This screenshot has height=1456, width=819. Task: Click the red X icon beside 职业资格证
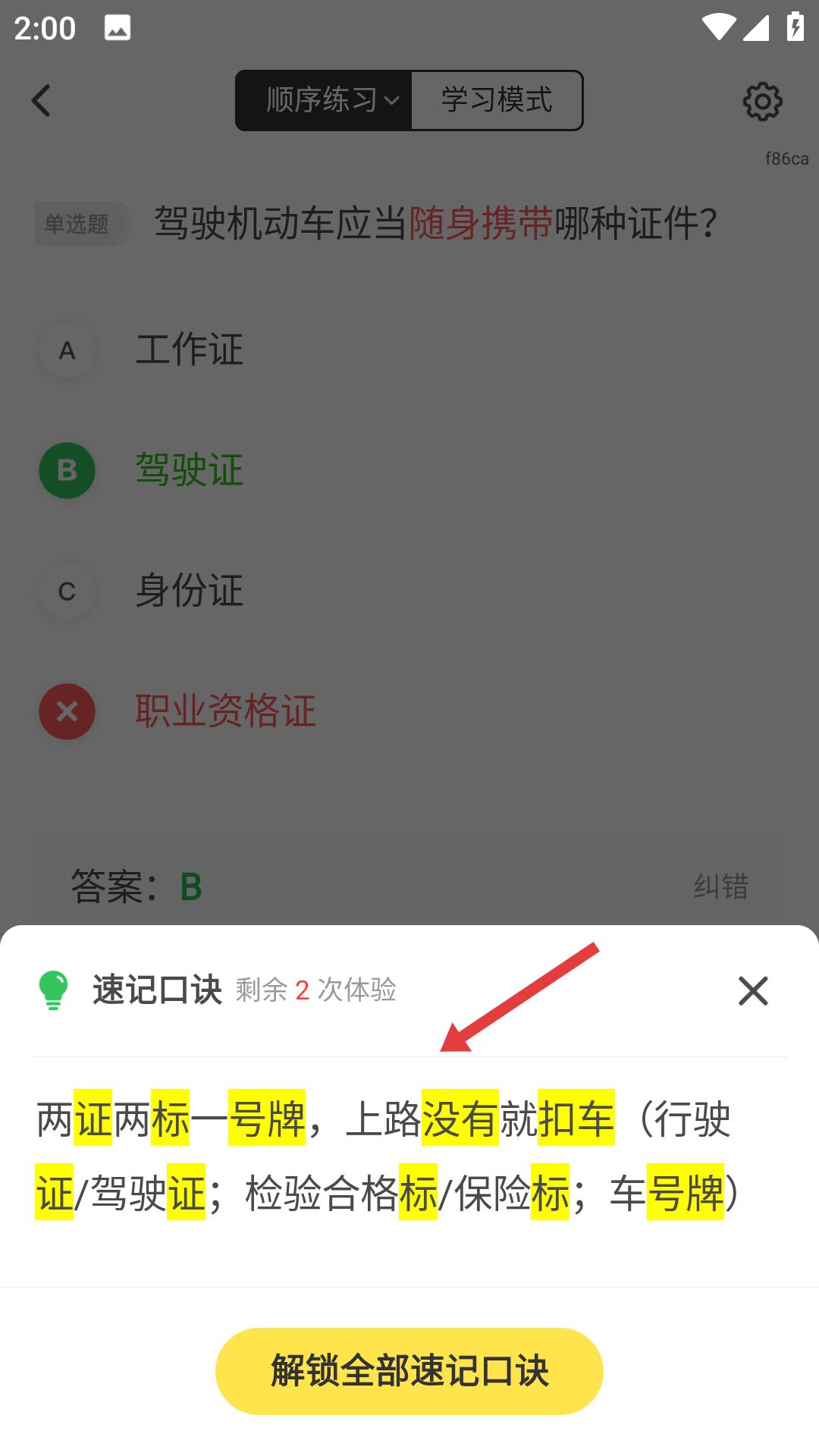click(67, 711)
